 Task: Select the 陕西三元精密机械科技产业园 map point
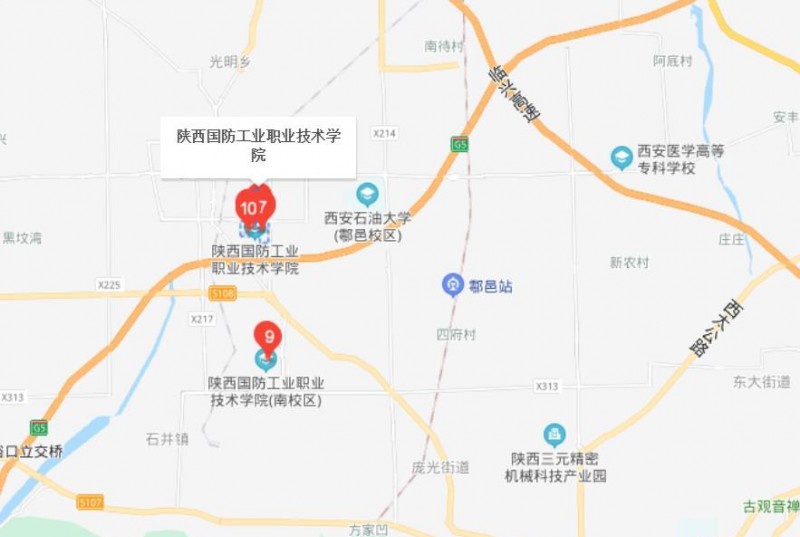click(555, 435)
